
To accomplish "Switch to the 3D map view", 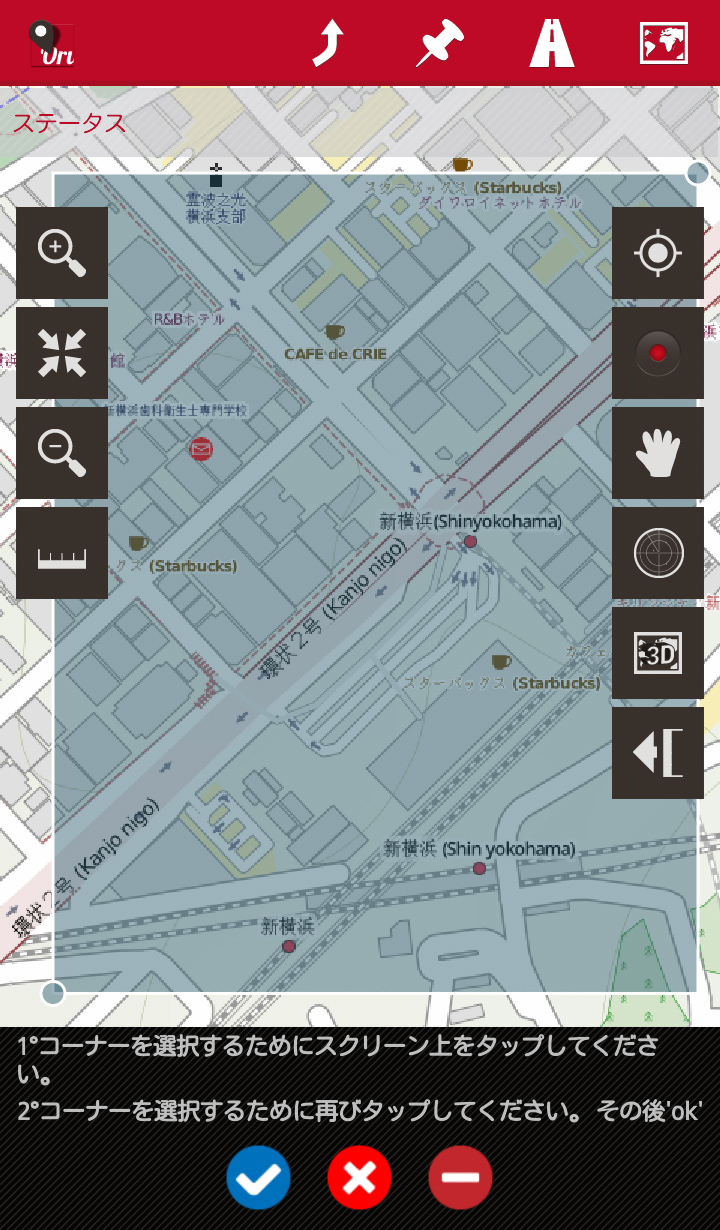I will [x=658, y=653].
